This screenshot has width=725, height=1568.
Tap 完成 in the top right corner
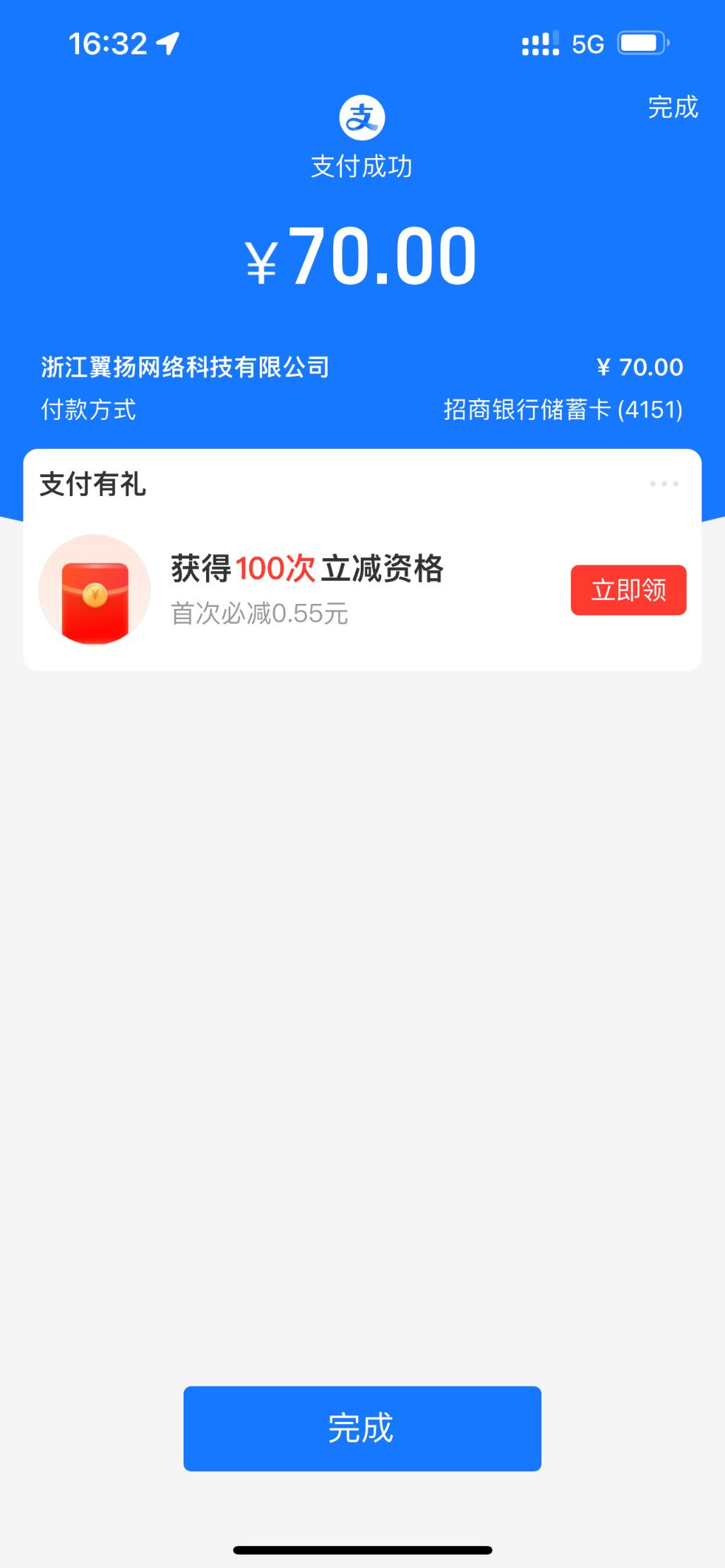tap(672, 107)
